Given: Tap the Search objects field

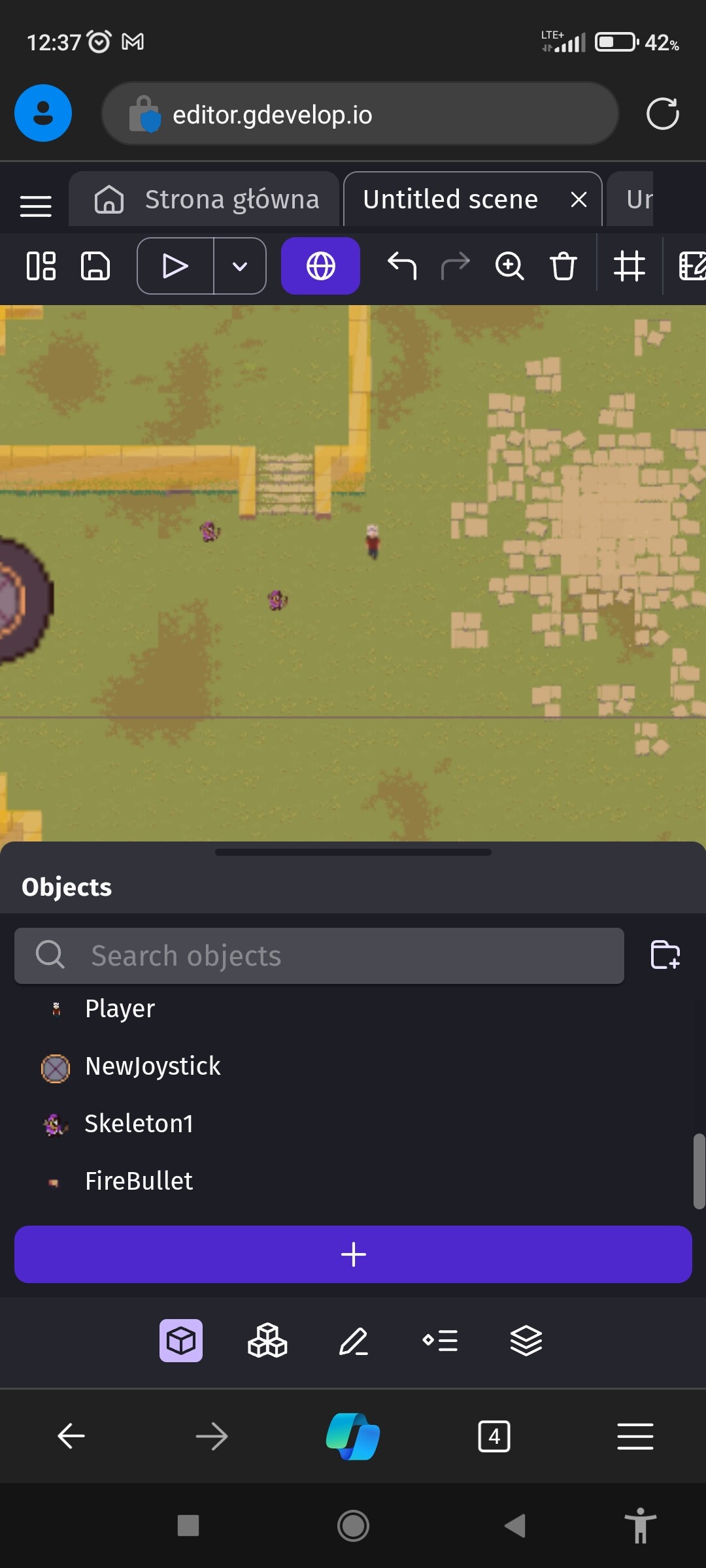Looking at the screenshot, I should pos(319,956).
